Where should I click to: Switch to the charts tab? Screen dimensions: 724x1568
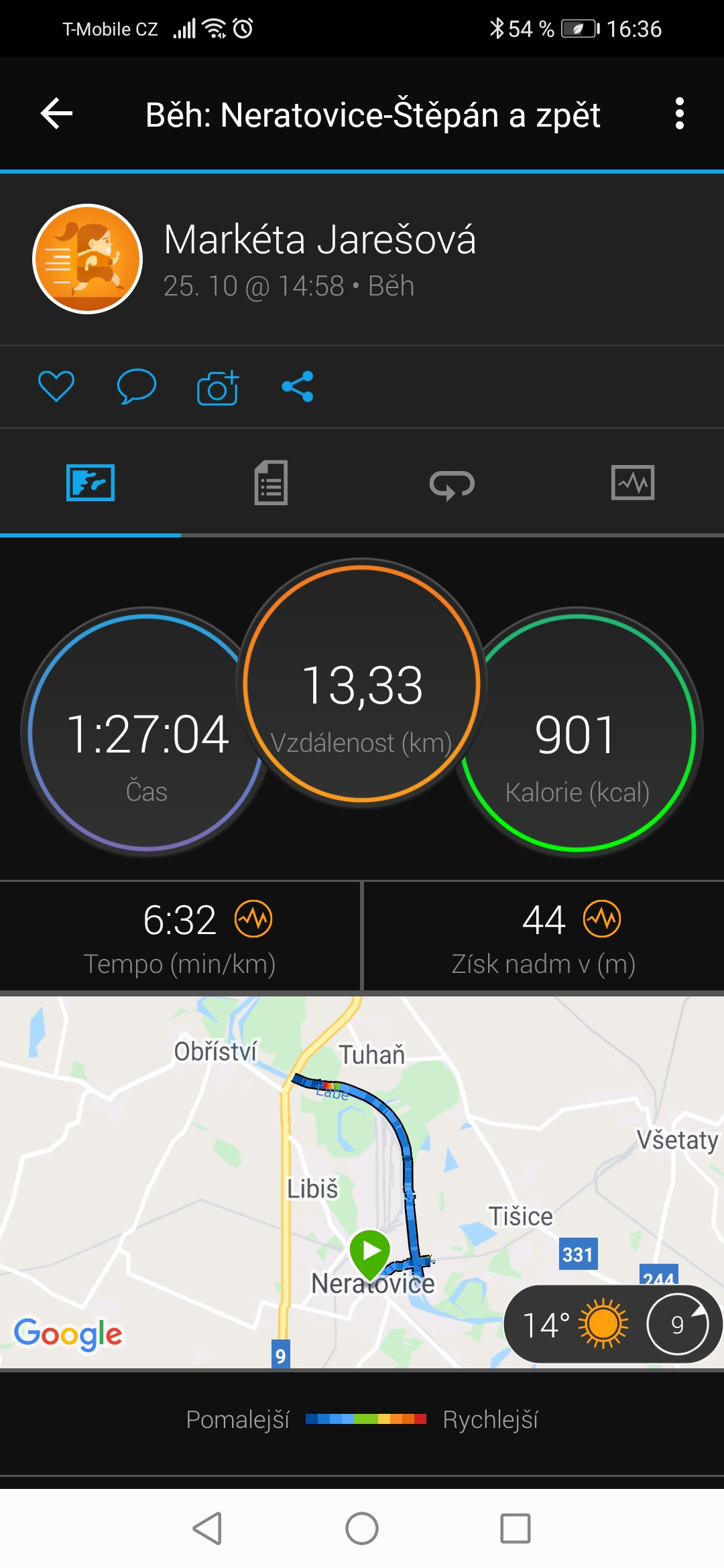633,482
